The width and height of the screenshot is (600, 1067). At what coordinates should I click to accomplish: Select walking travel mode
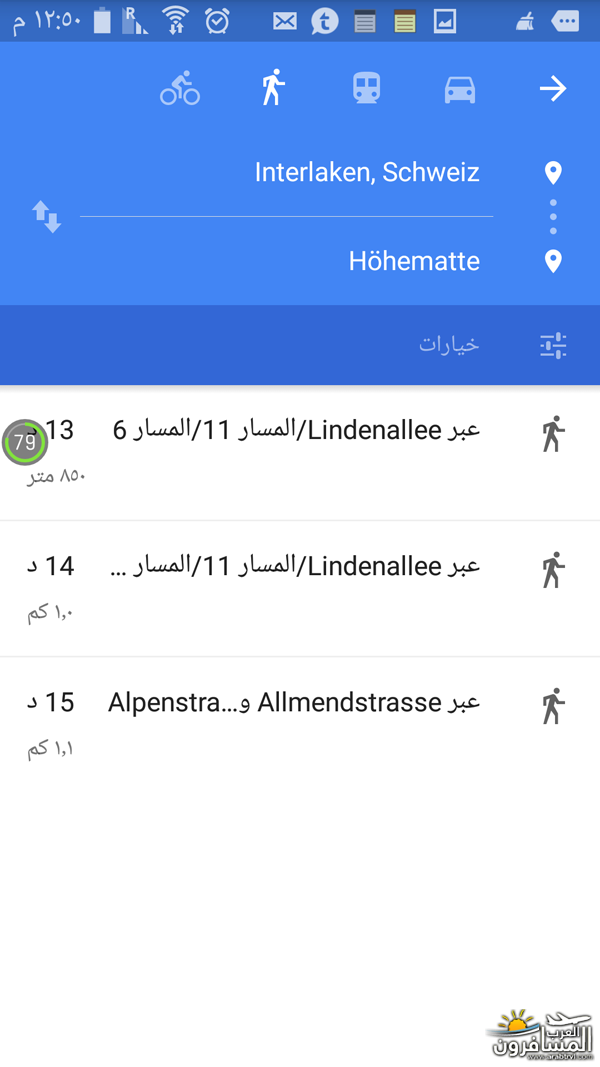coord(273,88)
